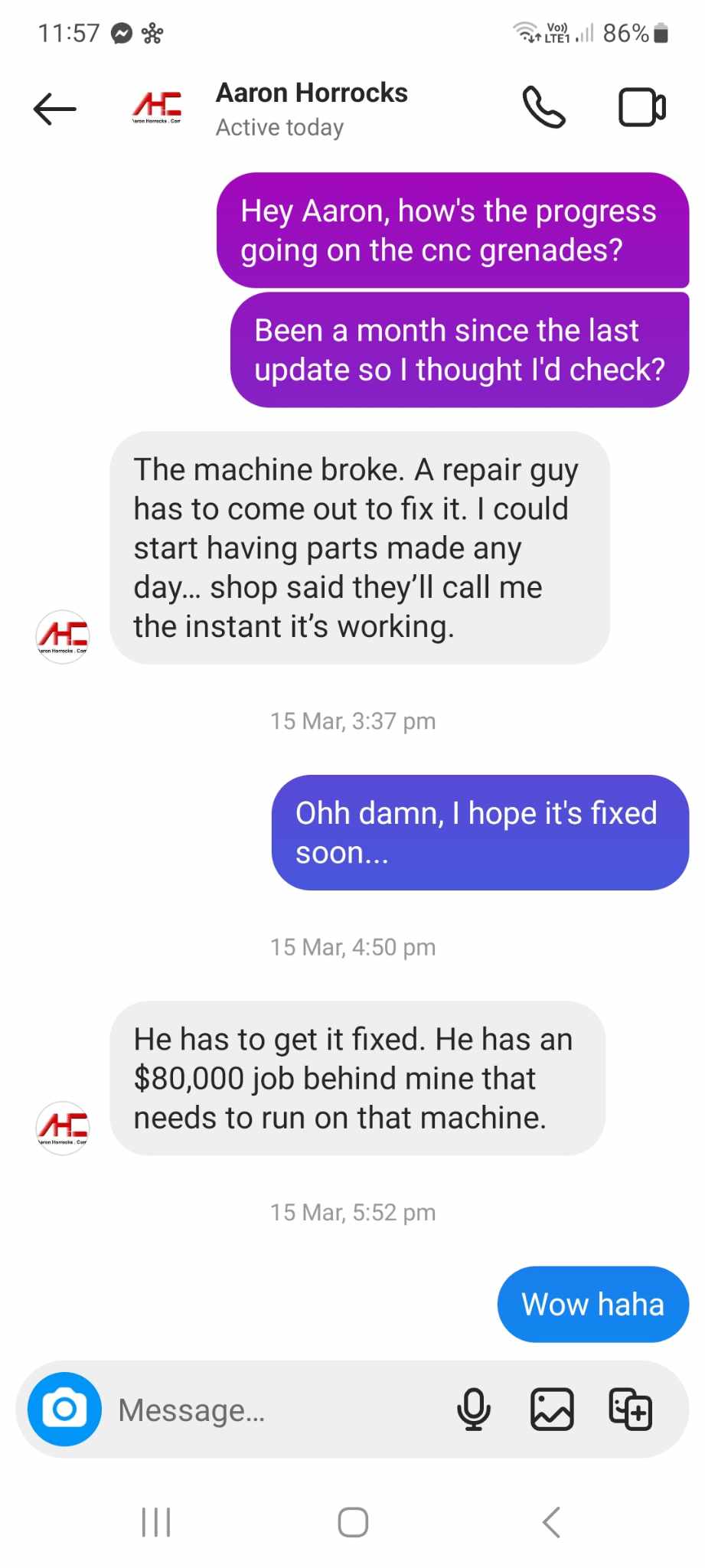Start a voice call with Aaron Horrocks
Viewport: 705px width, 1568px height.
point(543,107)
